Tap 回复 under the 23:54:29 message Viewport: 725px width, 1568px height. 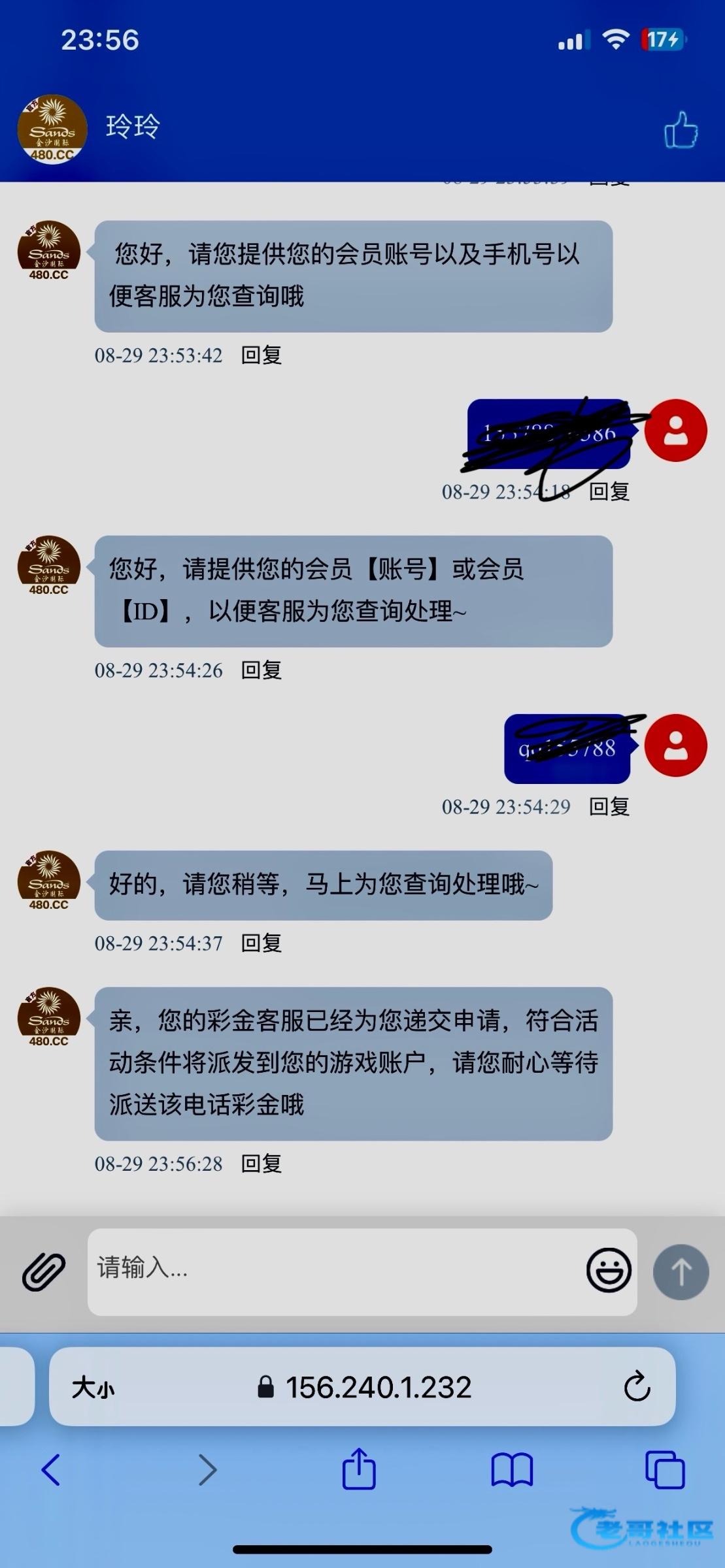click(x=609, y=806)
